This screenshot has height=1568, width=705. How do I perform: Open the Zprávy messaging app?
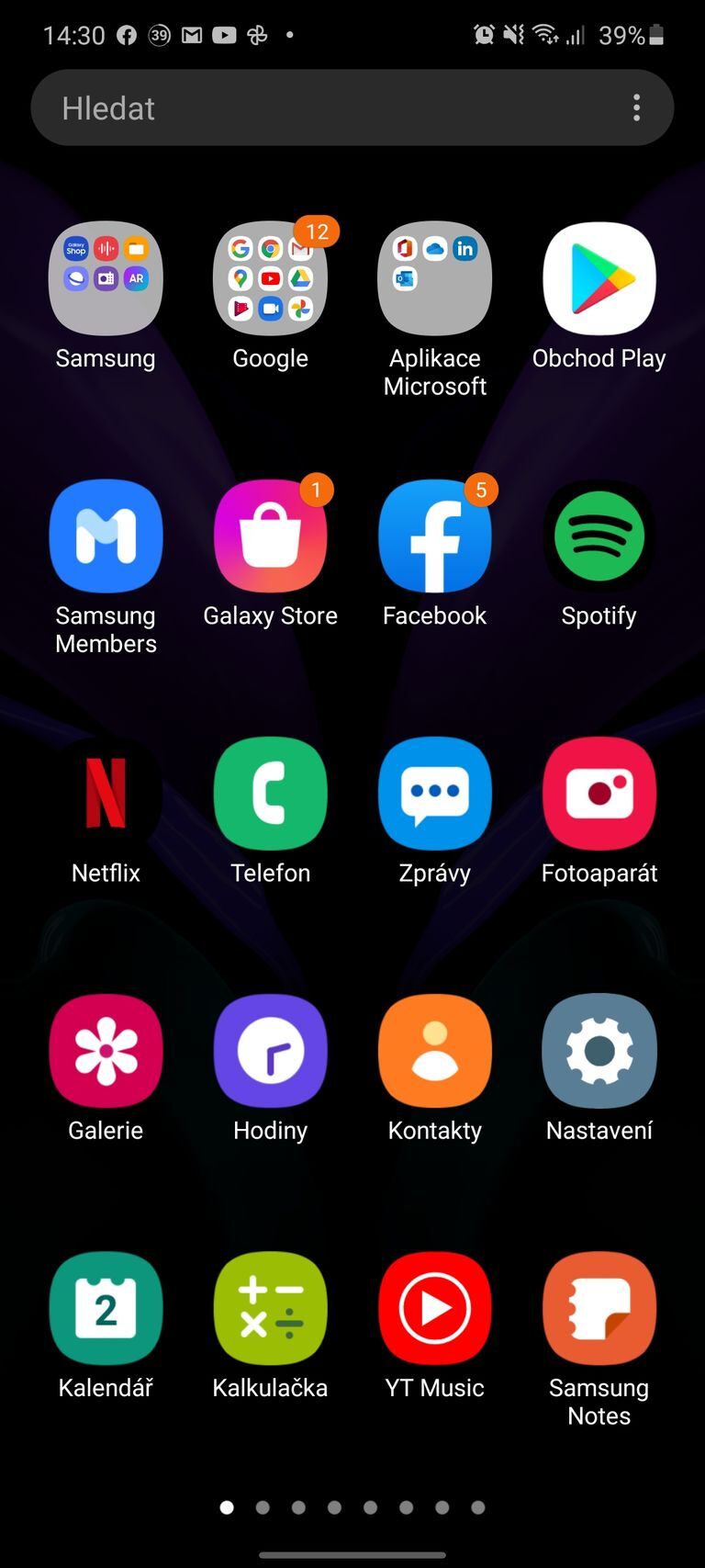(x=434, y=793)
